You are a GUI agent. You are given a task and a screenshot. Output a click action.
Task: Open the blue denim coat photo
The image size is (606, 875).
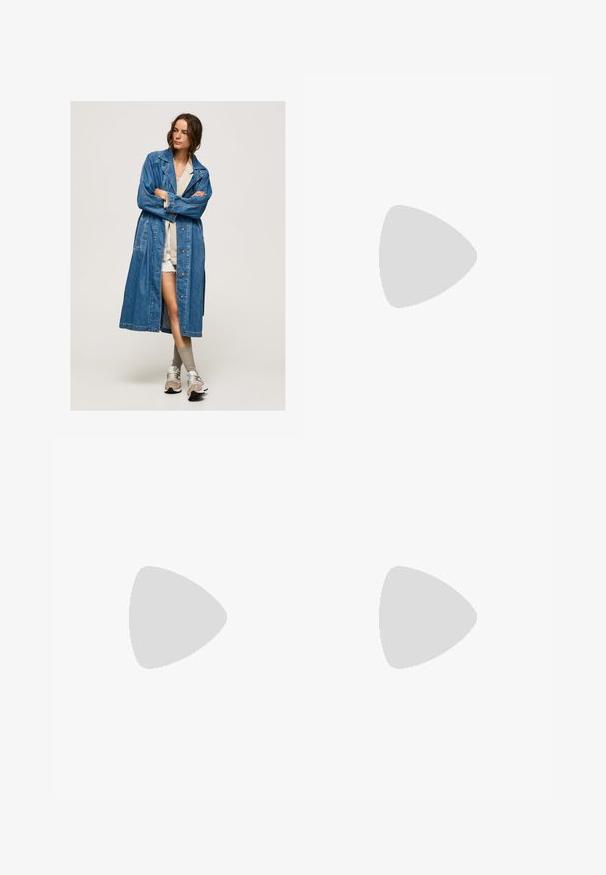pyautogui.click(x=177, y=255)
